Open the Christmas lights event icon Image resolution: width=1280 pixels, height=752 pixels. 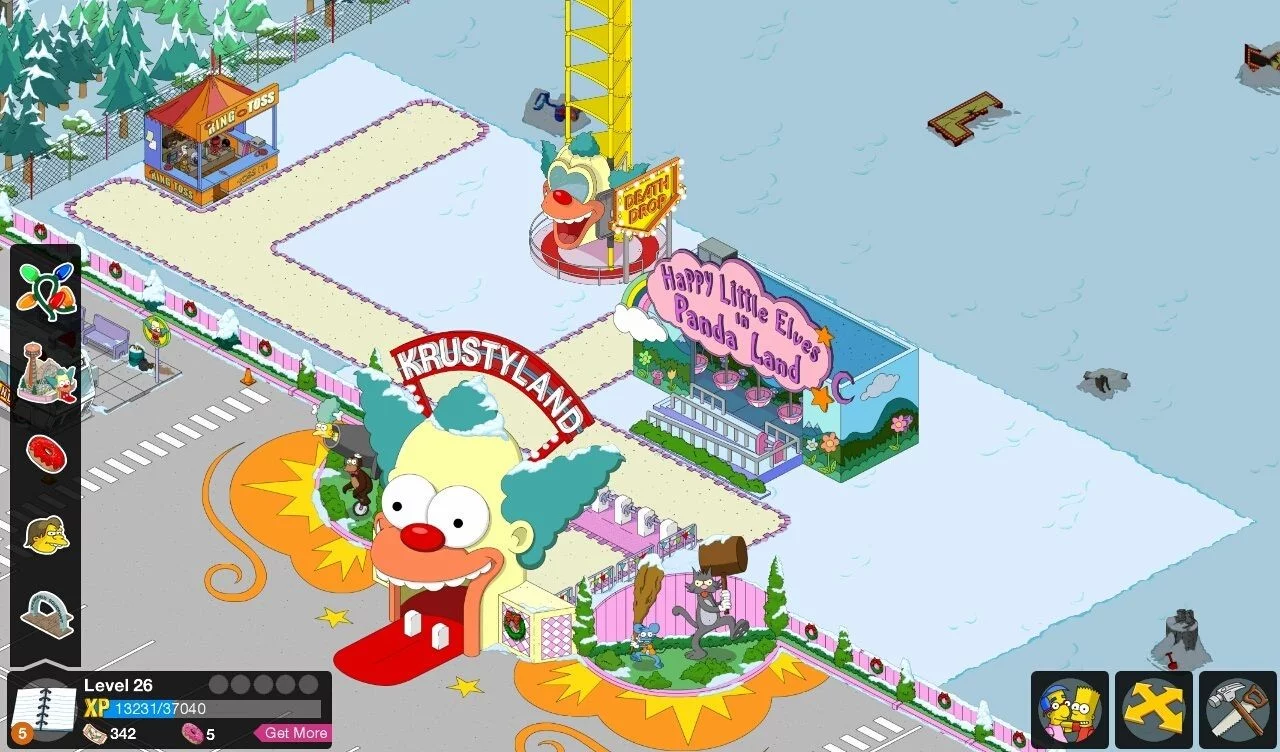tap(46, 288)
